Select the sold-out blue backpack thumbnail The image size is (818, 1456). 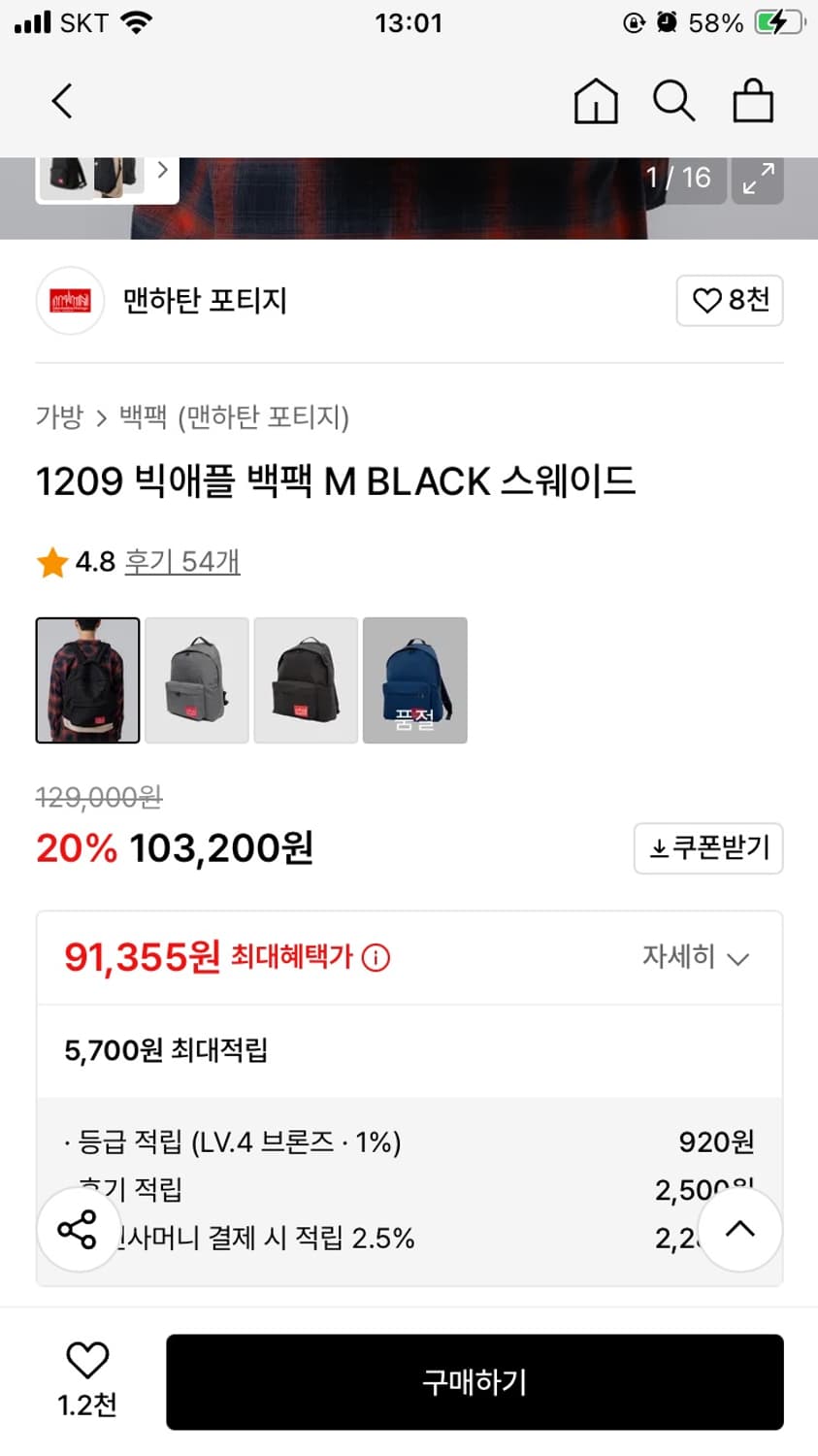coord(415,679)
